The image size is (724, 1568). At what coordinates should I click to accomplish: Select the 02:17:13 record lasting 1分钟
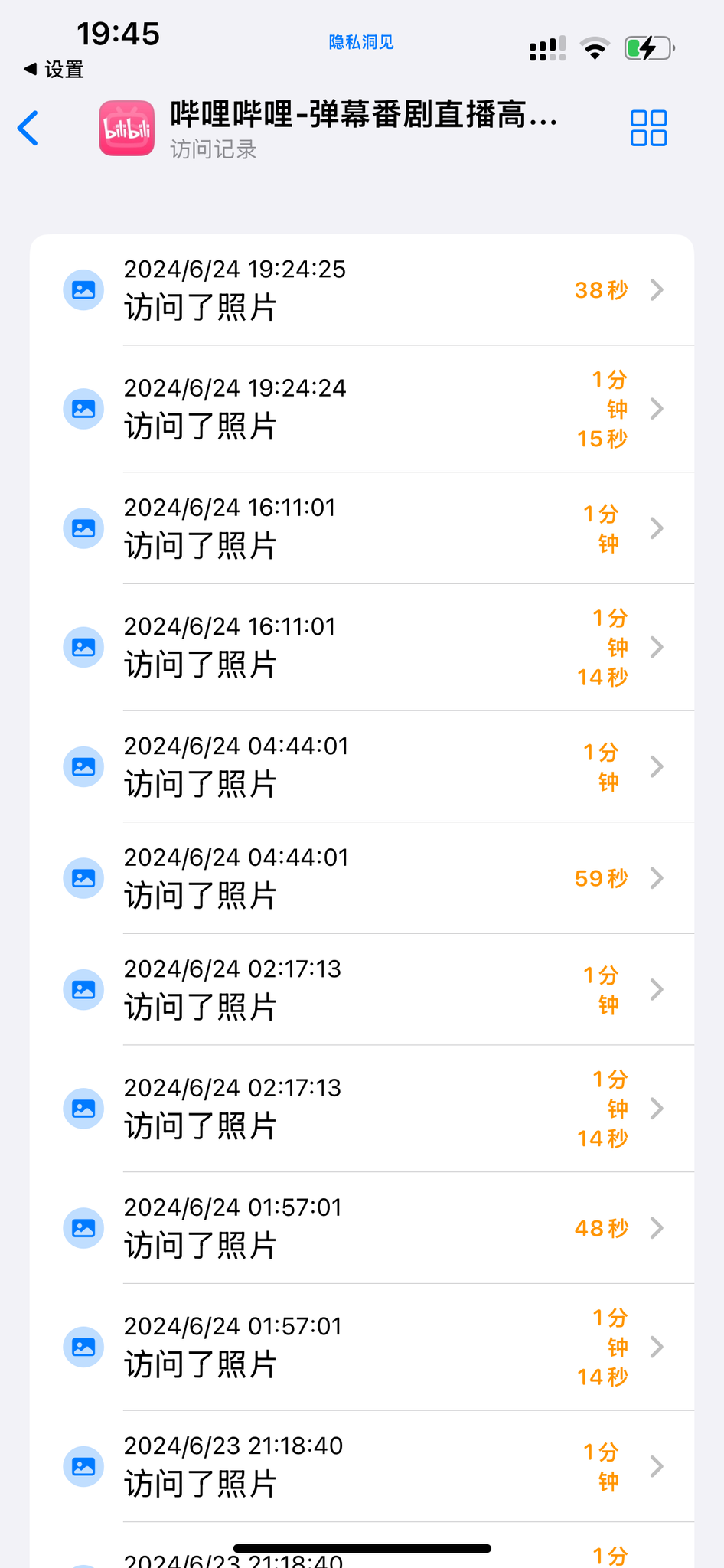coord(361,989)
